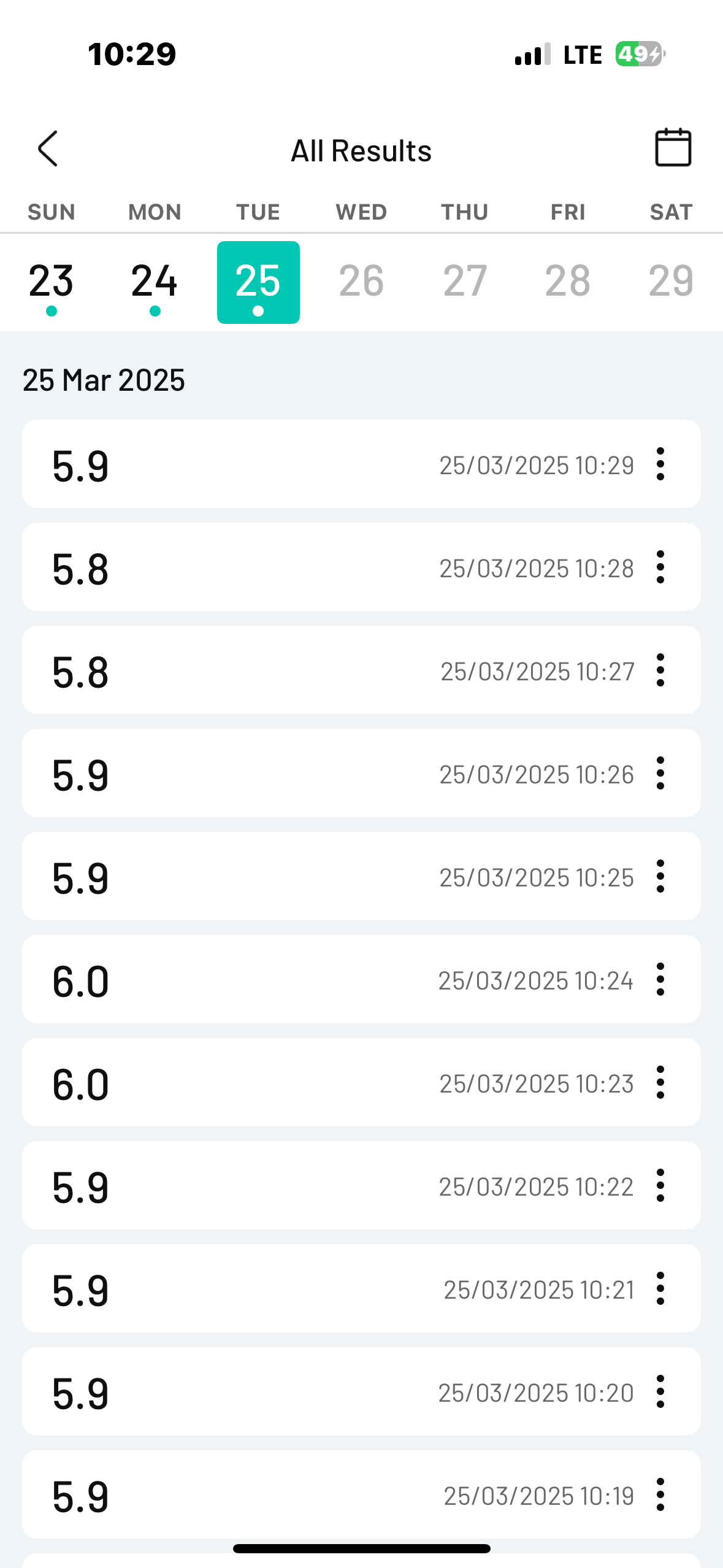Image resolution: width=723 pixels, height=1568 pixels.
Task: Open the calendar date picker
Action: pyautogui.click(x=673, y=148)
